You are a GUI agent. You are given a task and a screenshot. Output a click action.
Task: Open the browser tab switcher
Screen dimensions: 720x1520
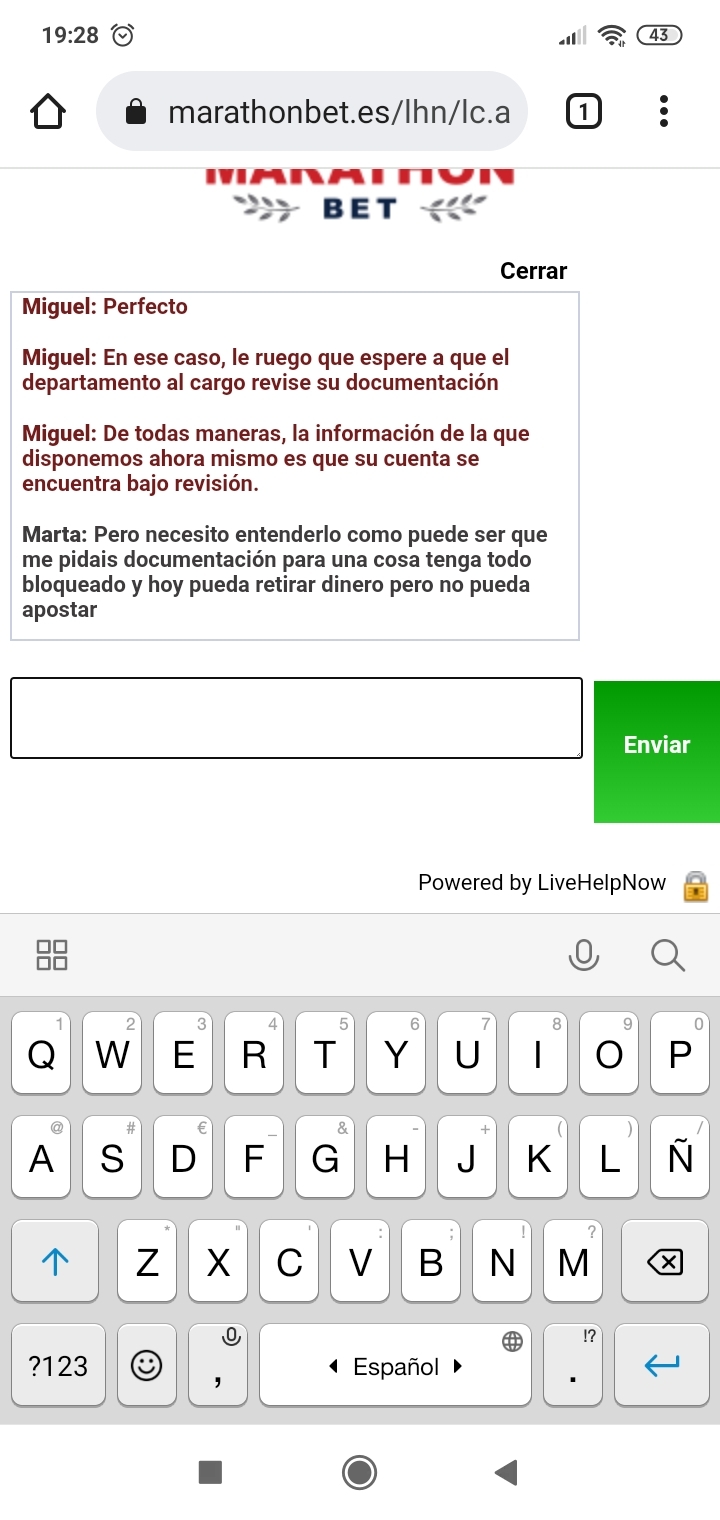coord(584,111)
